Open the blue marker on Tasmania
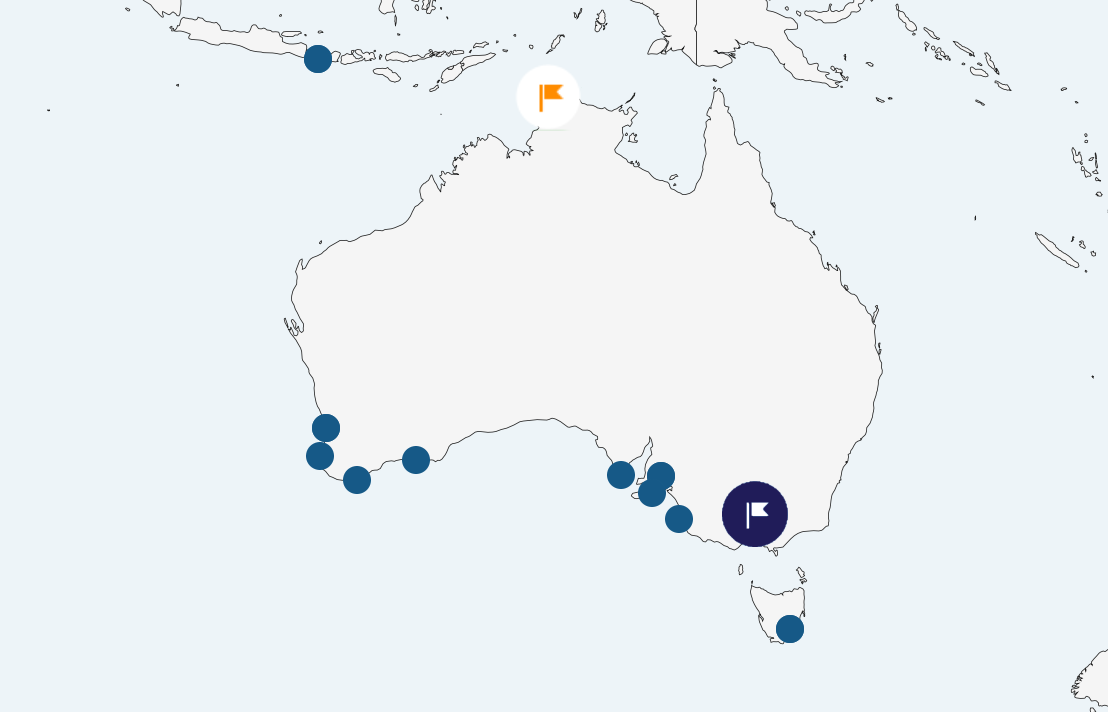 point(790,629)
